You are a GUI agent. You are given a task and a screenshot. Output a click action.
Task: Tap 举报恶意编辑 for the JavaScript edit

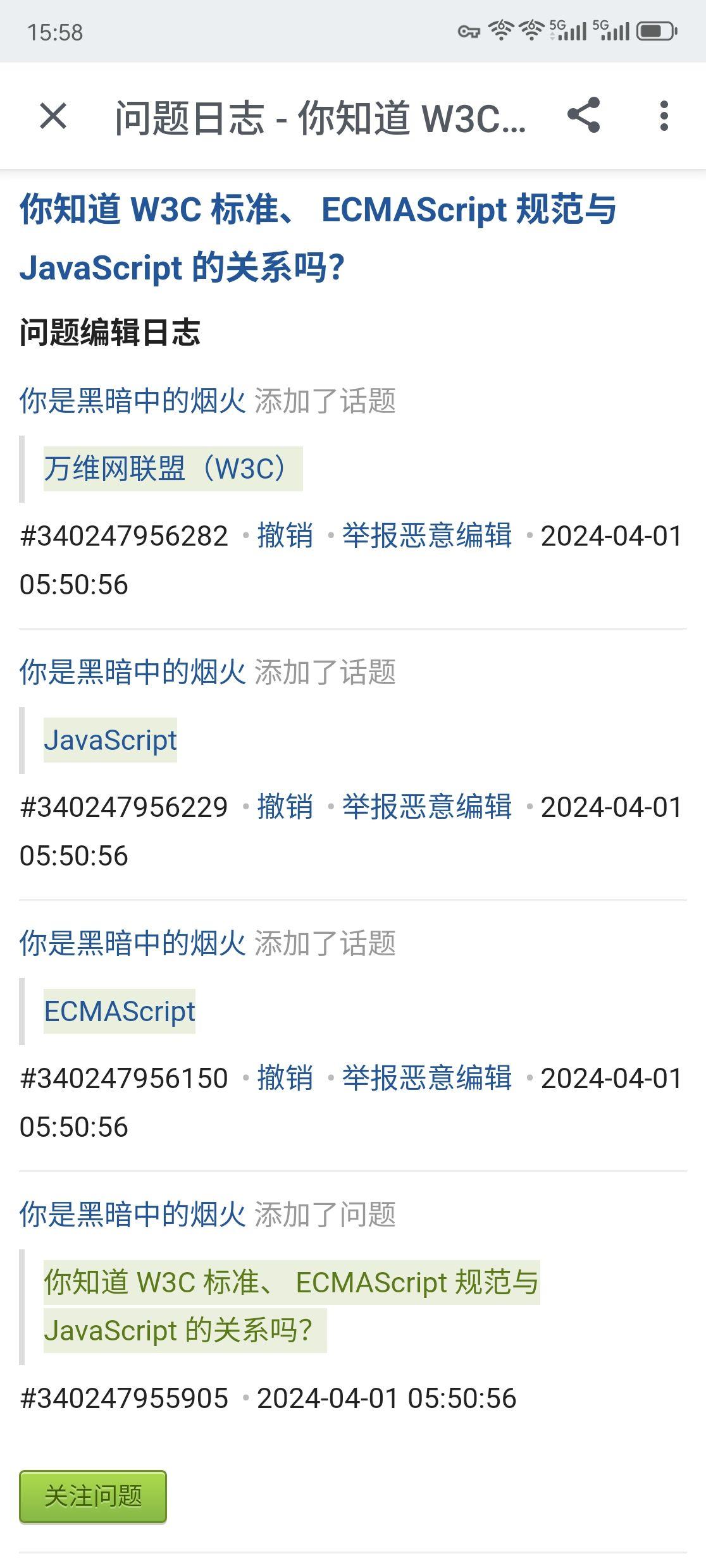430,807
